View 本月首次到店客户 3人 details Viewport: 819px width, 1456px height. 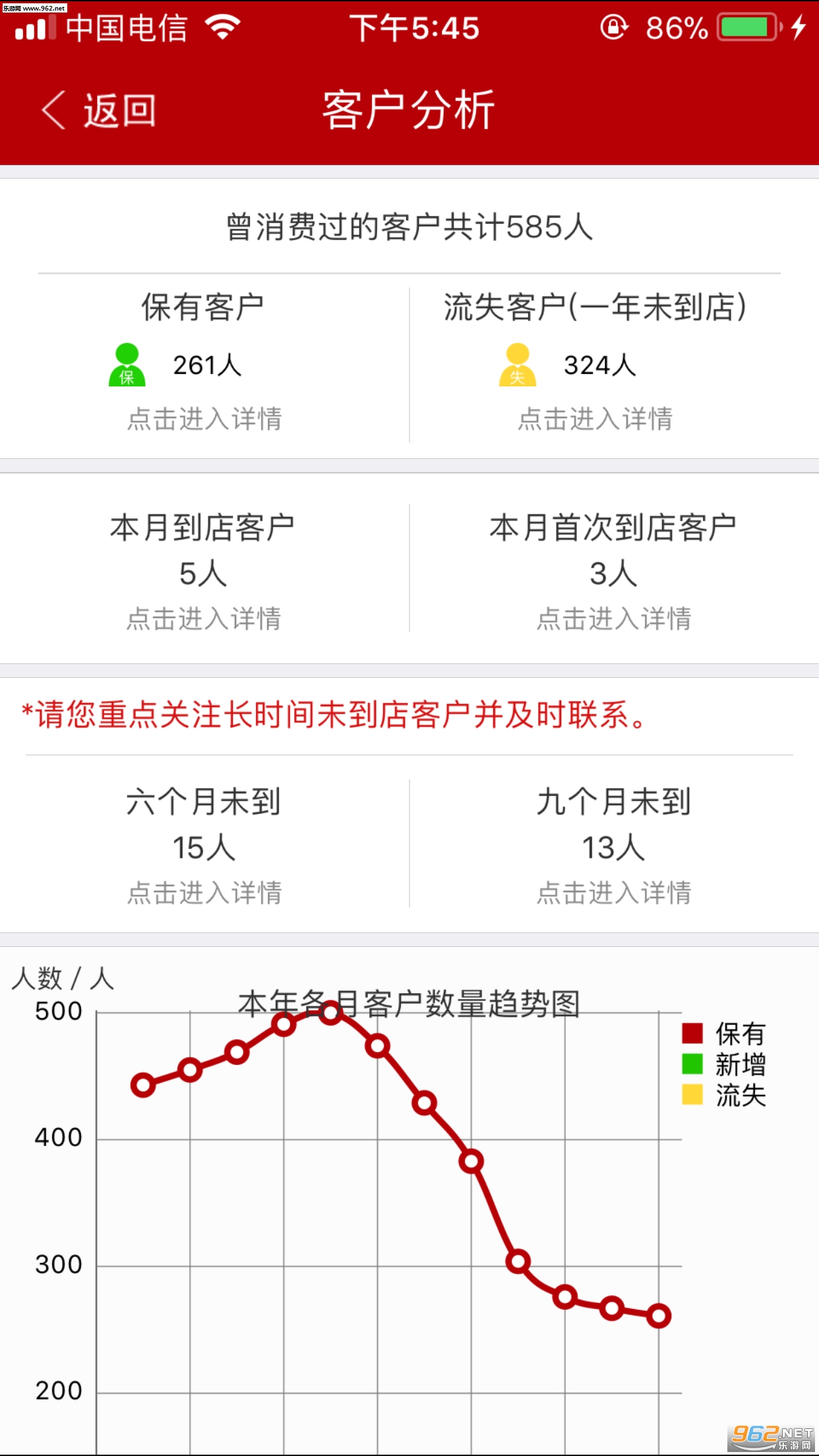click(x=613, y=619)
